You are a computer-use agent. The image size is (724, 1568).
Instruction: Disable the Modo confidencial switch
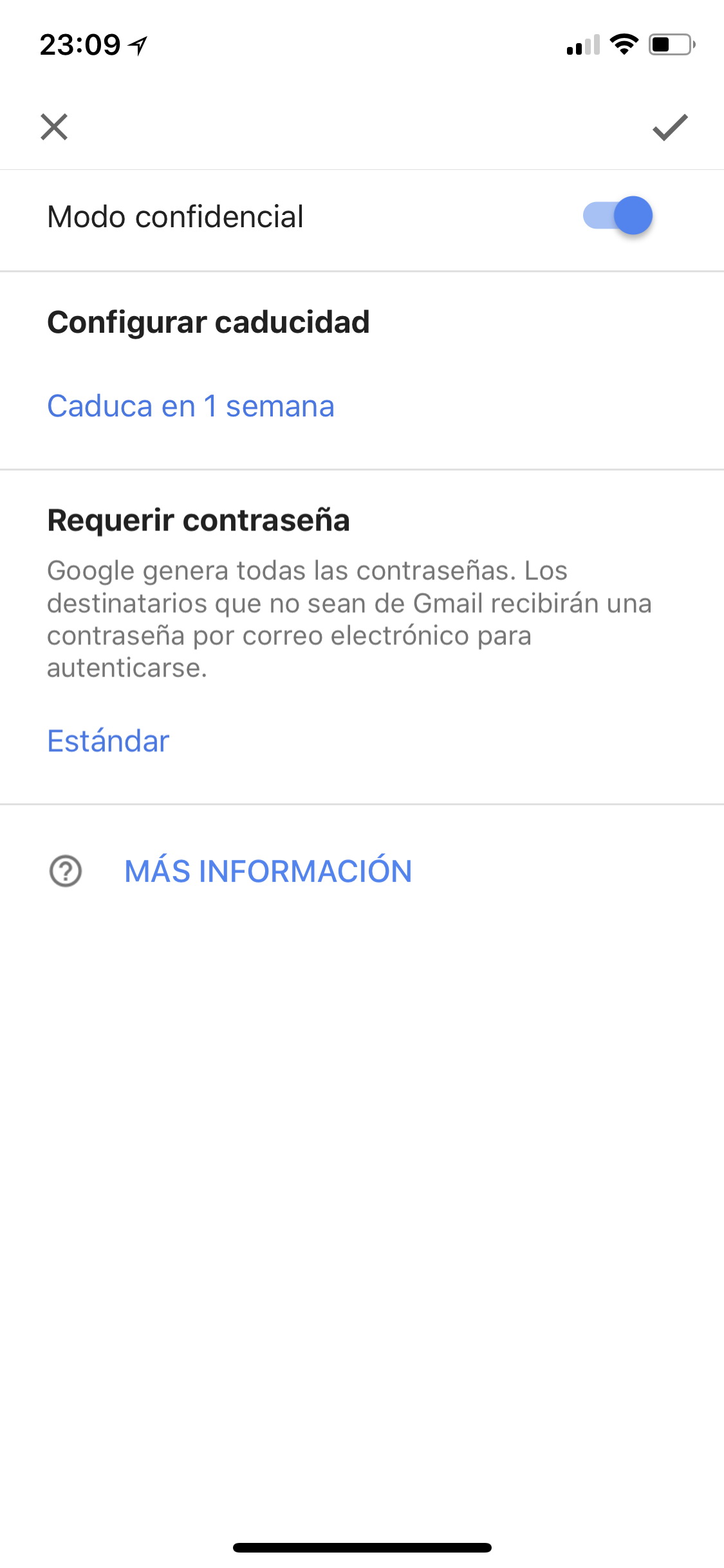click(x=618, y=216)
